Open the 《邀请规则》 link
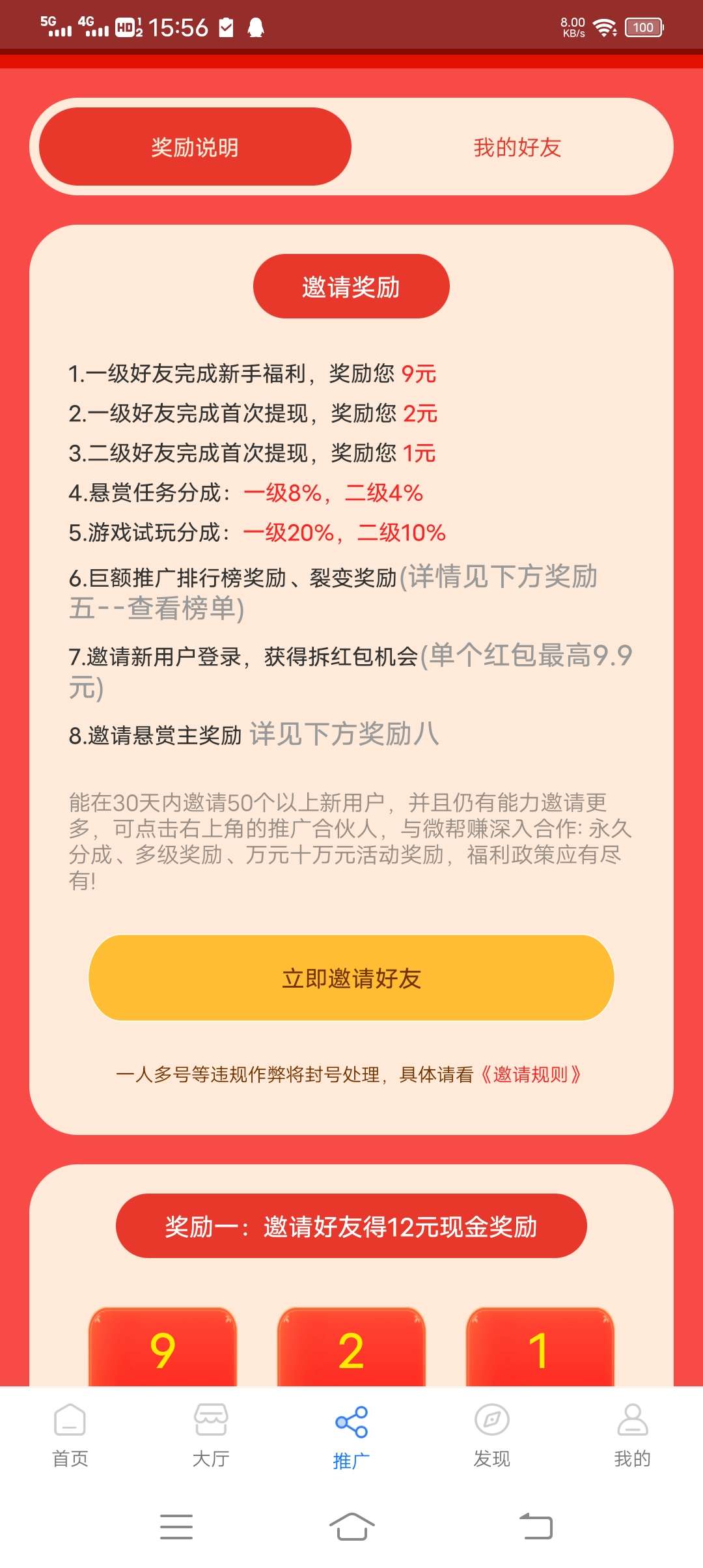Viewport: 703px width, 1568px height. tap(531, 1074)
